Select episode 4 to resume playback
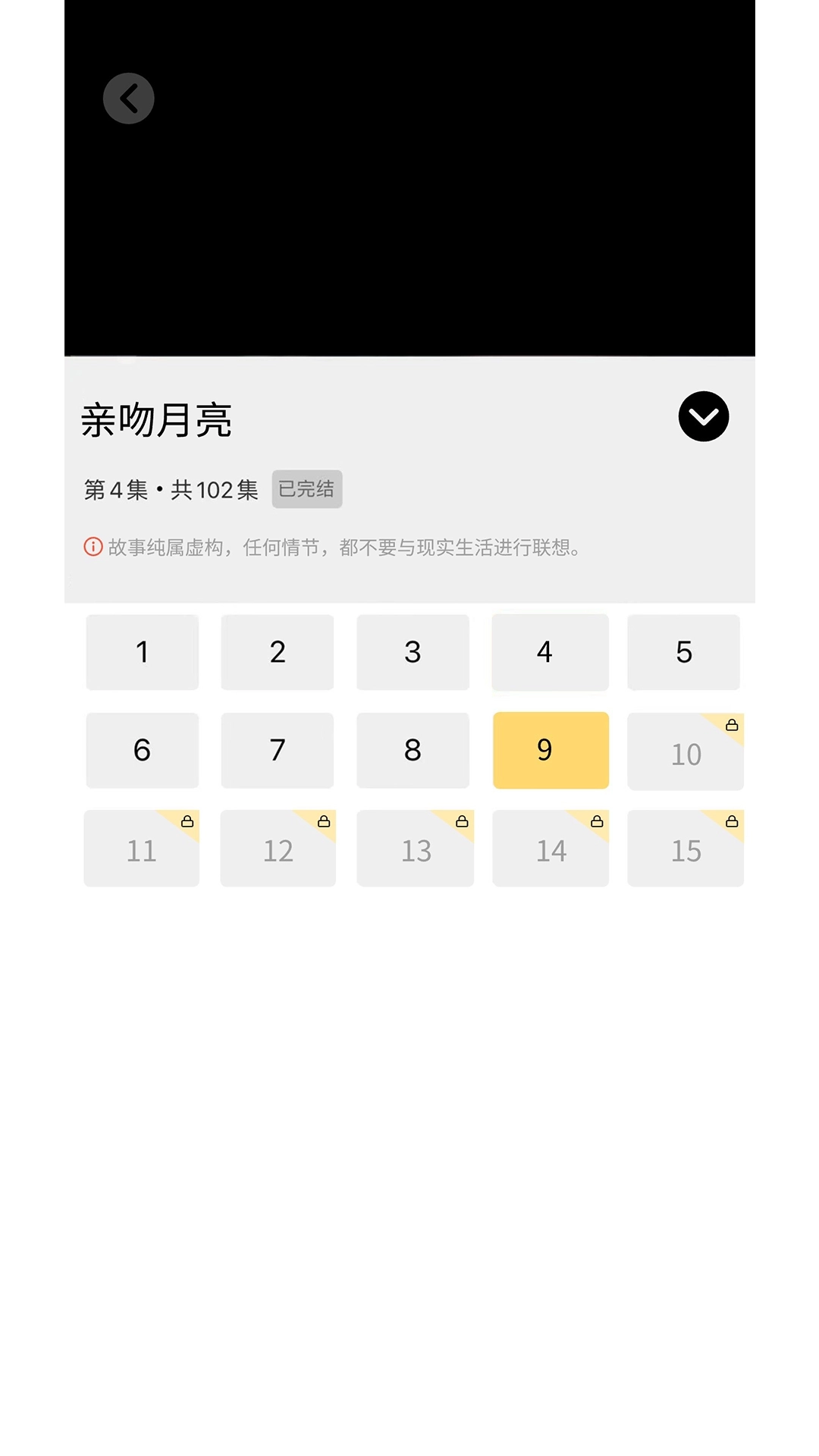 coord(549,652)
